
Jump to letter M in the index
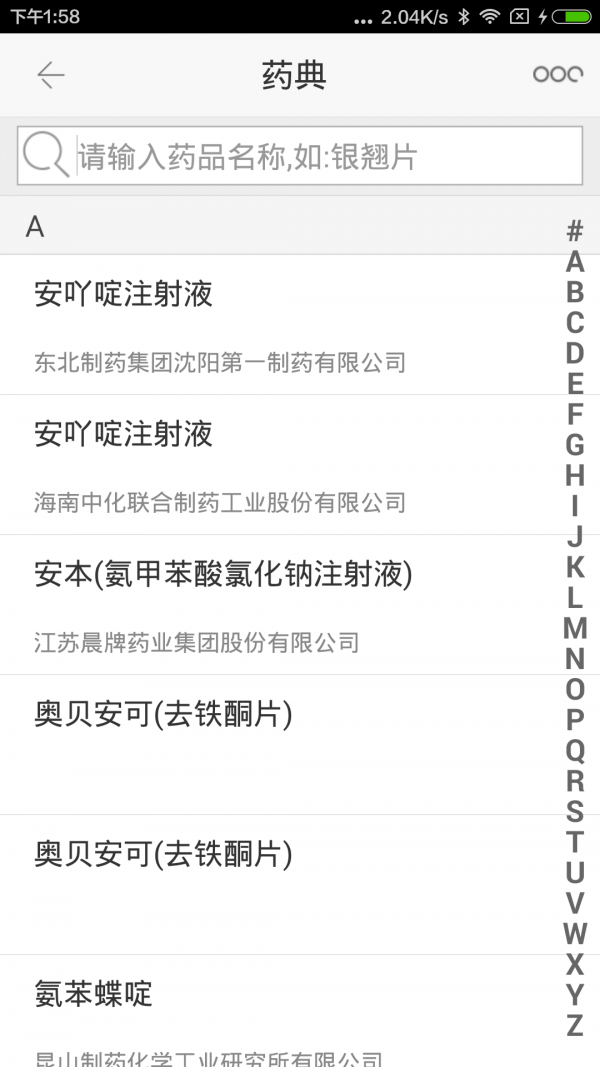[575, 627]
